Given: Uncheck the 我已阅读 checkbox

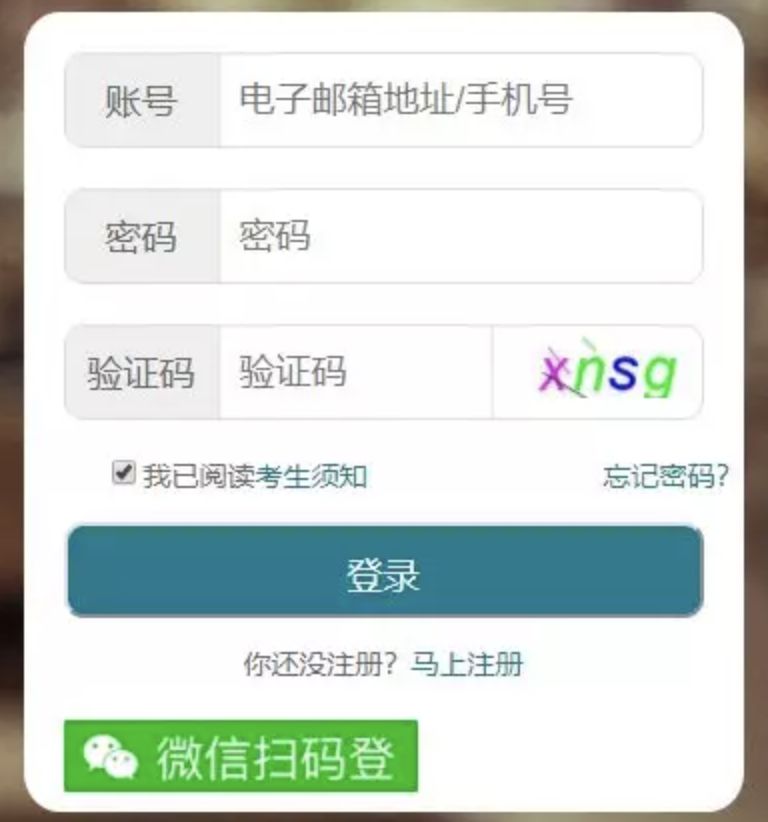Looking at the screenshot, I should [123, 473].
